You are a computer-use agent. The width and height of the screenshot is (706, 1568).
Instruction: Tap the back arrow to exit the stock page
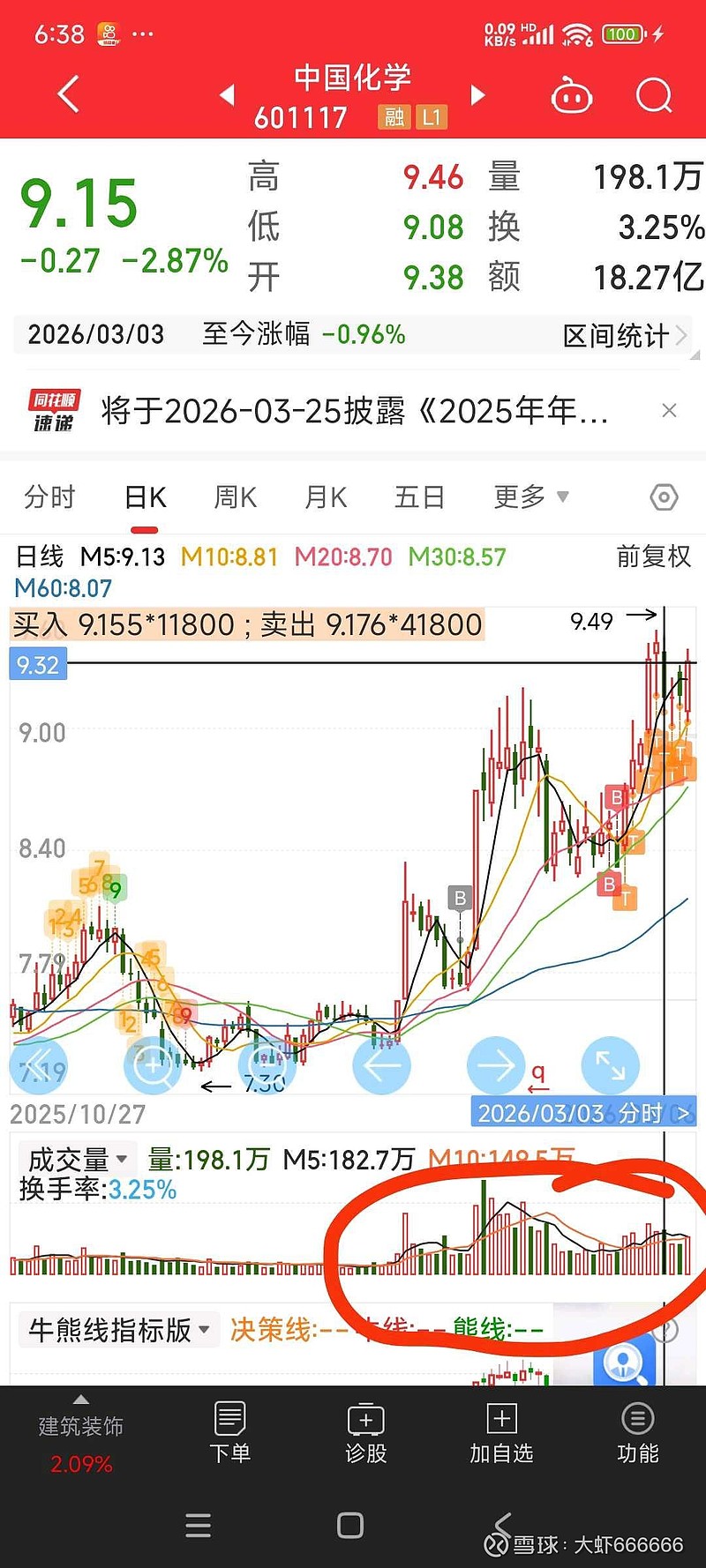click(69, 94)
